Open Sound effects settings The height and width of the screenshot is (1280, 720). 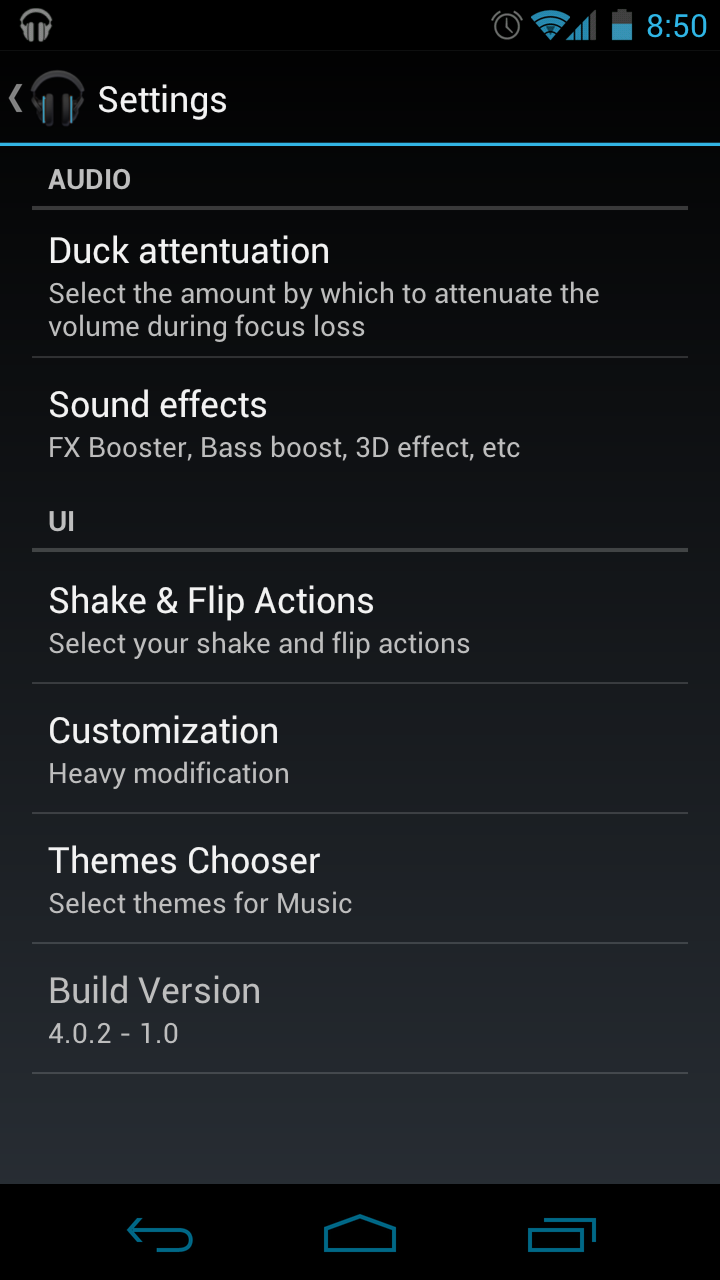[360, 424]
